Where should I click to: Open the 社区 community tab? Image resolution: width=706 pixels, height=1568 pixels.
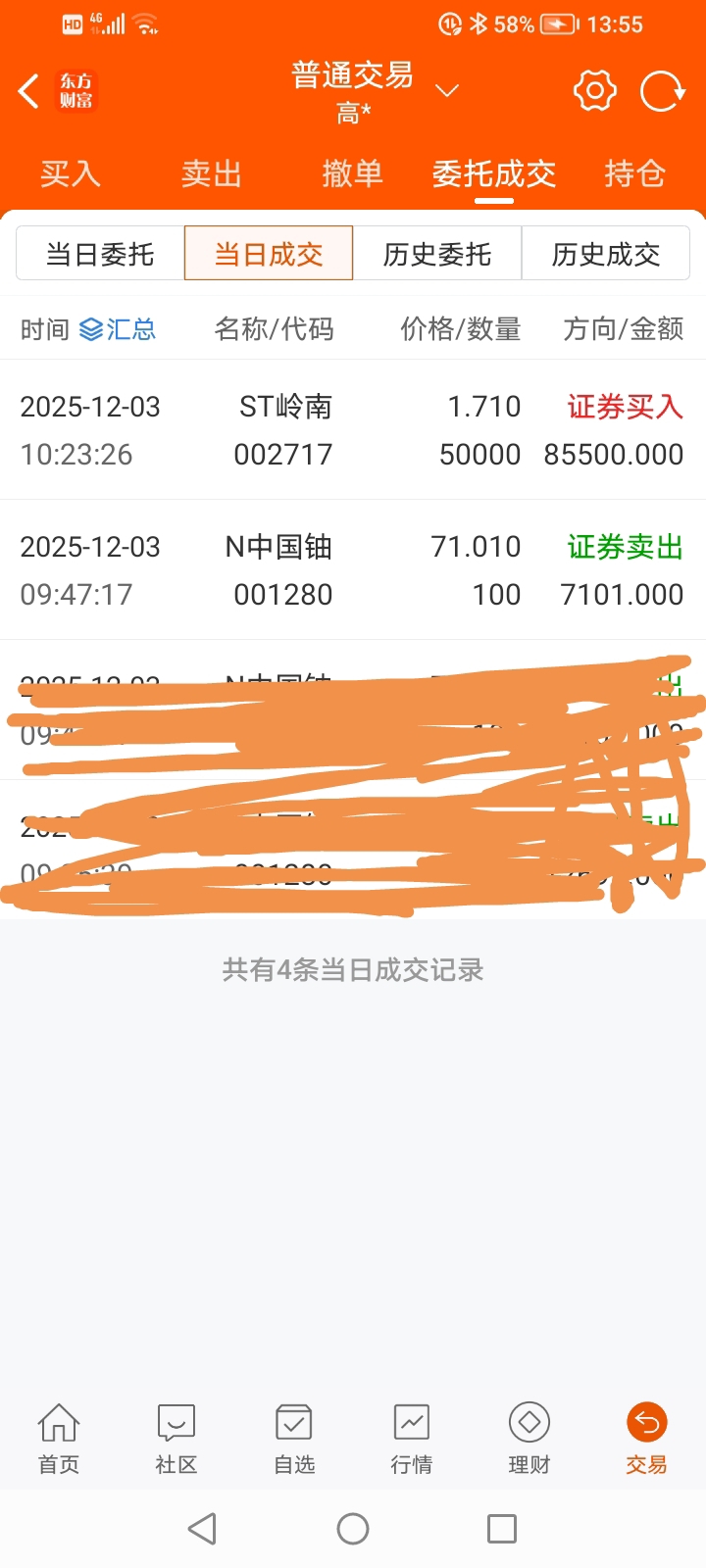coord(176,1439)
